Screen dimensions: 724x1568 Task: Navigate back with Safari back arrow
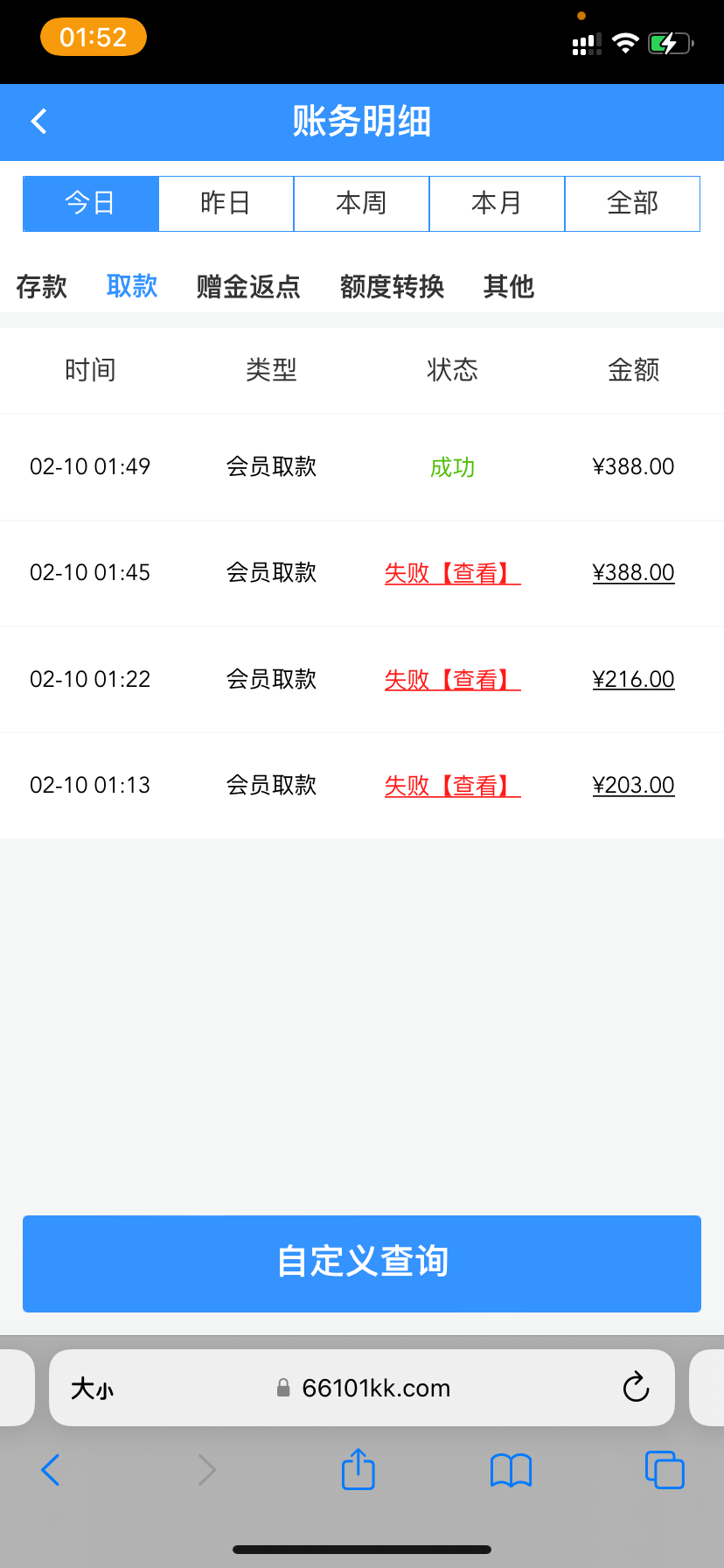click(50, 1470)
